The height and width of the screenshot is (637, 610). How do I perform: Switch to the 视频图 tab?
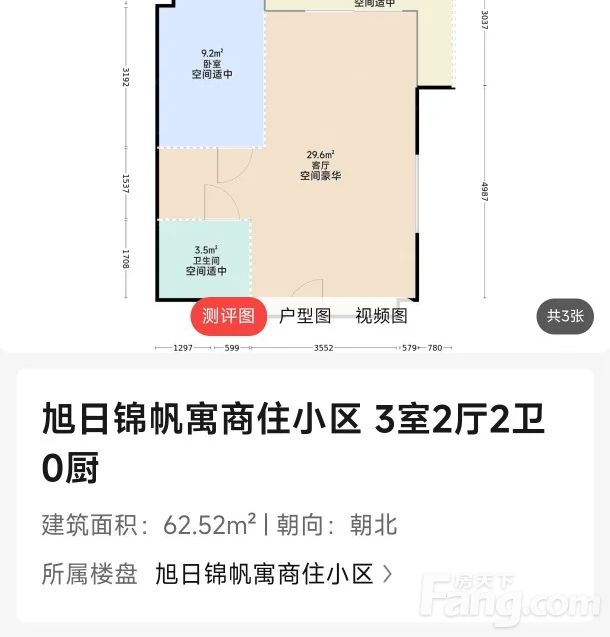pos(381,316)
